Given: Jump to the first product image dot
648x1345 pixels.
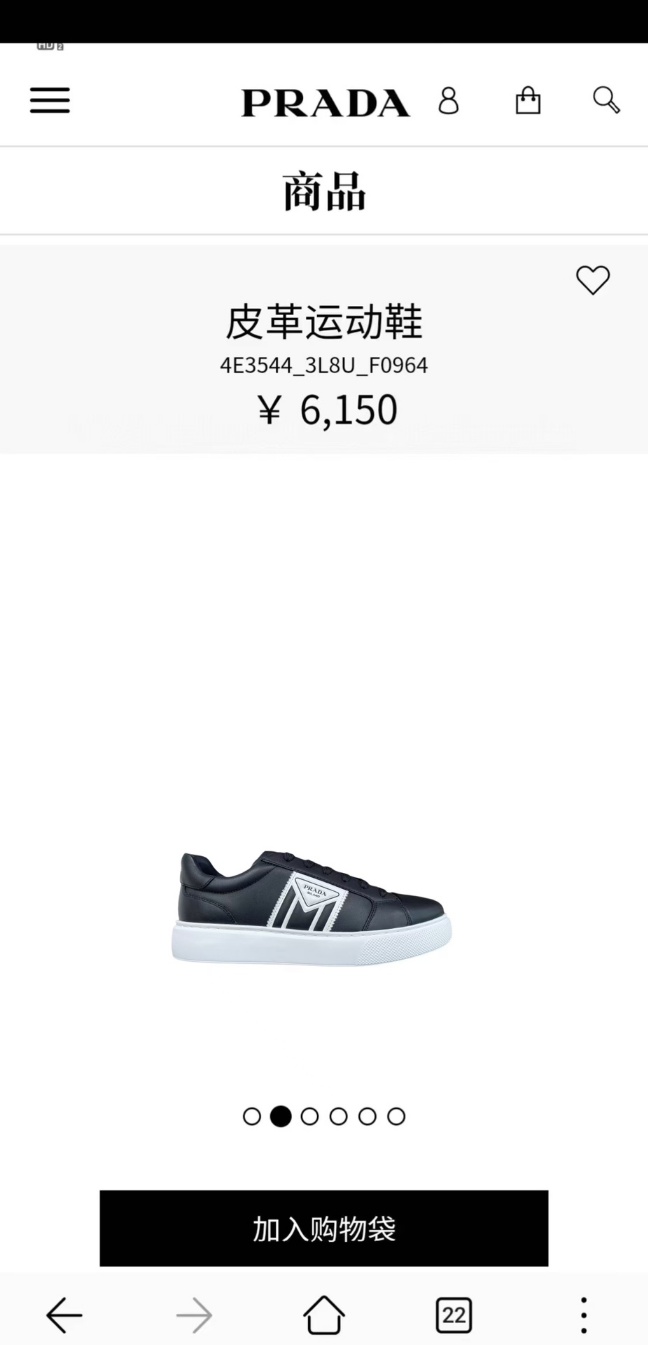Looking at the screenshot, I should pyautogui.click(x=252, y=1116).
